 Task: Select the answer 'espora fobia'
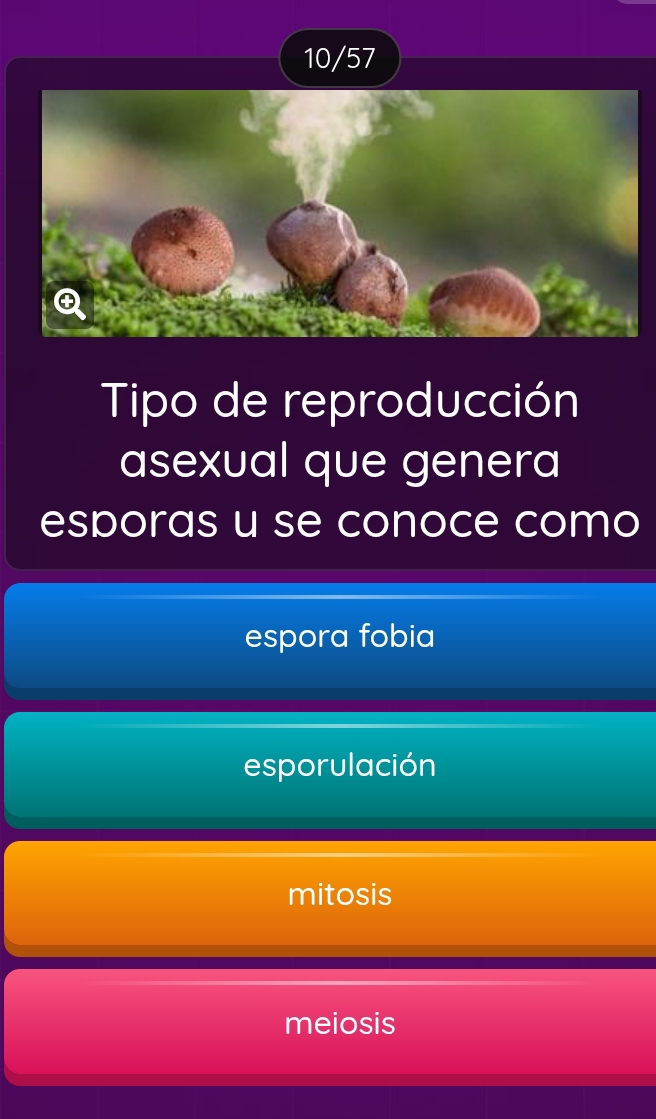pyautogui.click(x=339, y=638)
